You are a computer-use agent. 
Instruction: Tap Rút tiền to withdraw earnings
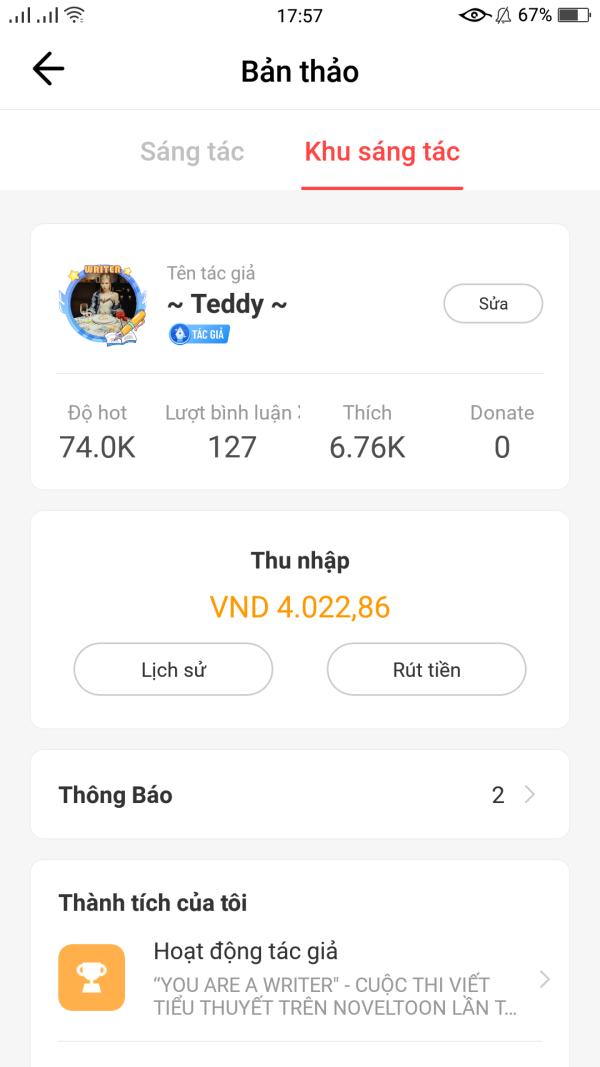pyautogui.click(x=426, y=669)
